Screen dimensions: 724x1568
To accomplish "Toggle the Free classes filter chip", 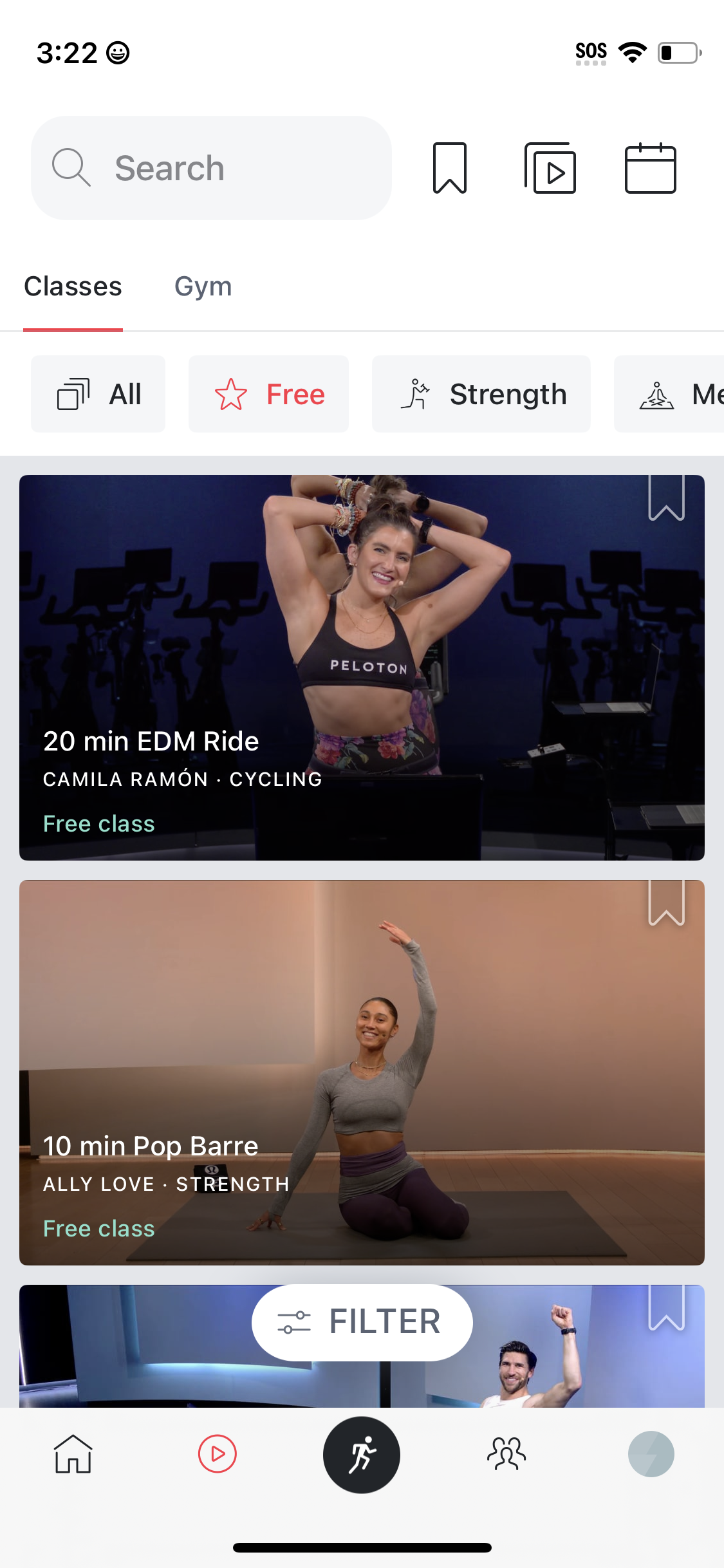I will coord(268,393).
